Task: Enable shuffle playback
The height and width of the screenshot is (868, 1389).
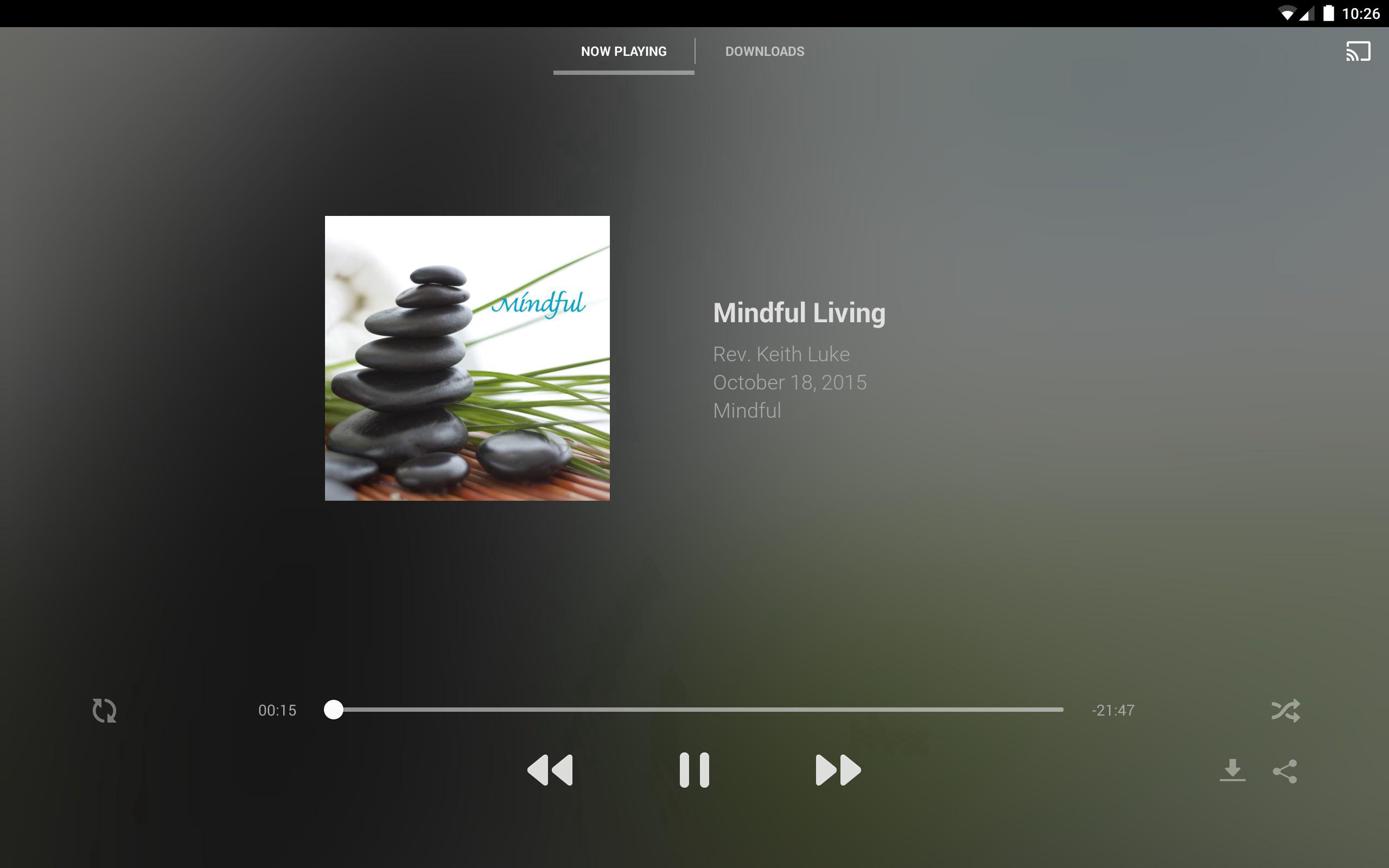Action: coord(1285,710)
